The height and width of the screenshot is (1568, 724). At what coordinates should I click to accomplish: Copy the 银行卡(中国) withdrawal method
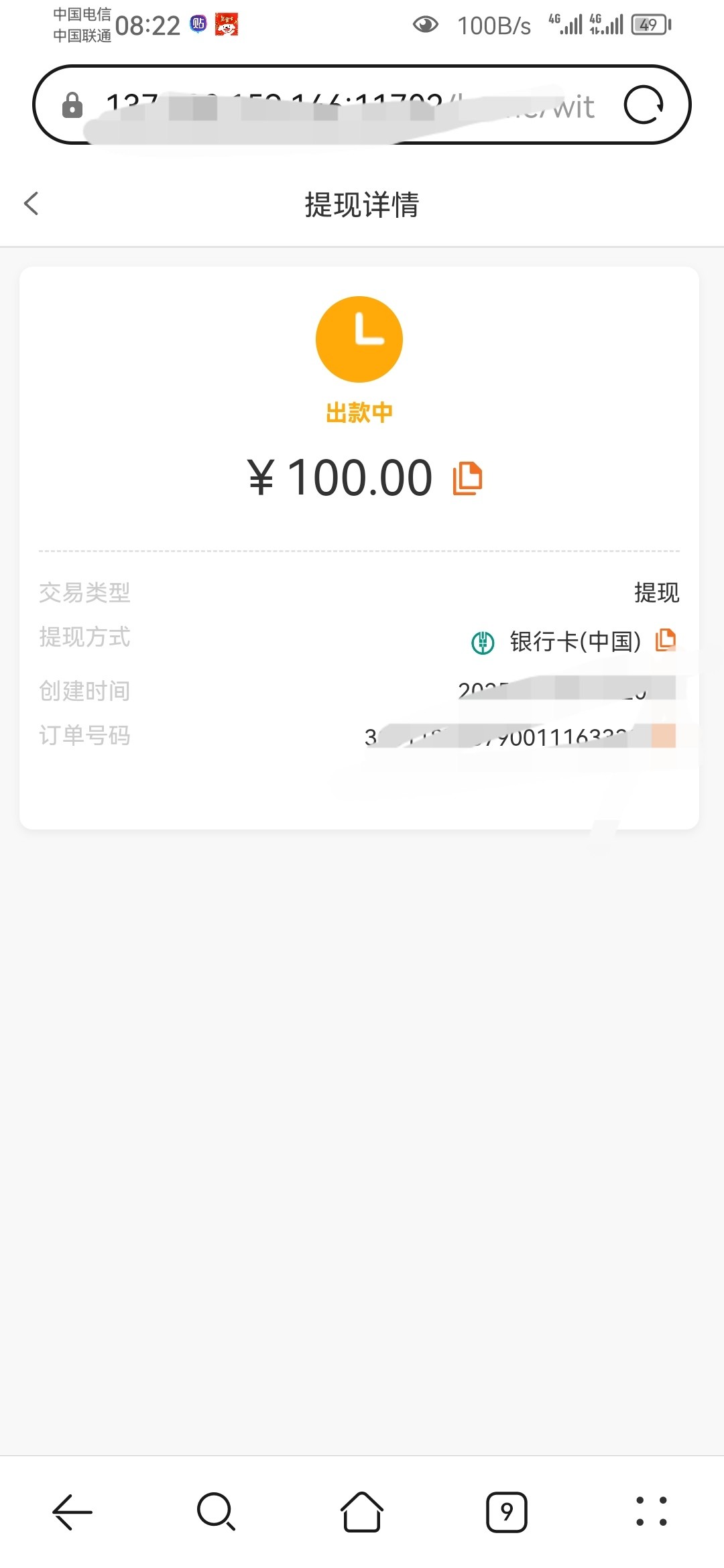665,640
